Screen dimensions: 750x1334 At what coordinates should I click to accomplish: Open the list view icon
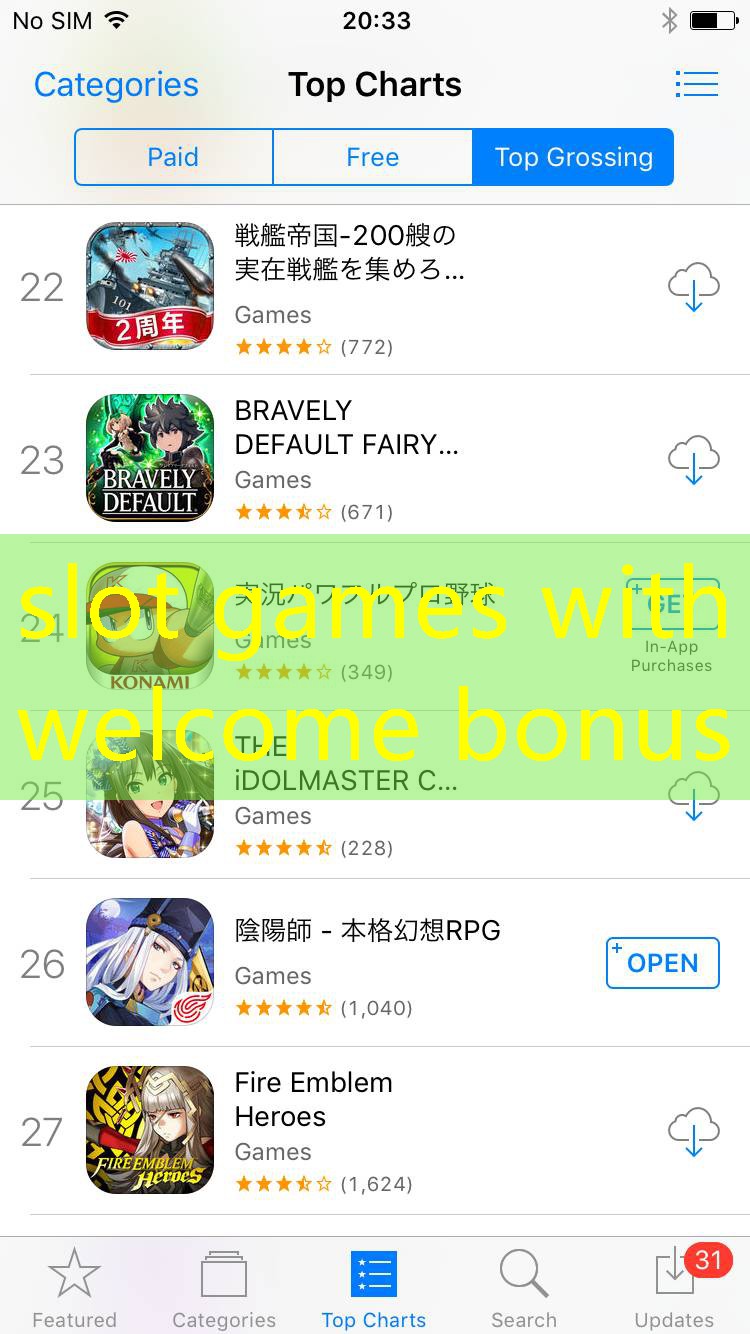click(x=696, y=84)
